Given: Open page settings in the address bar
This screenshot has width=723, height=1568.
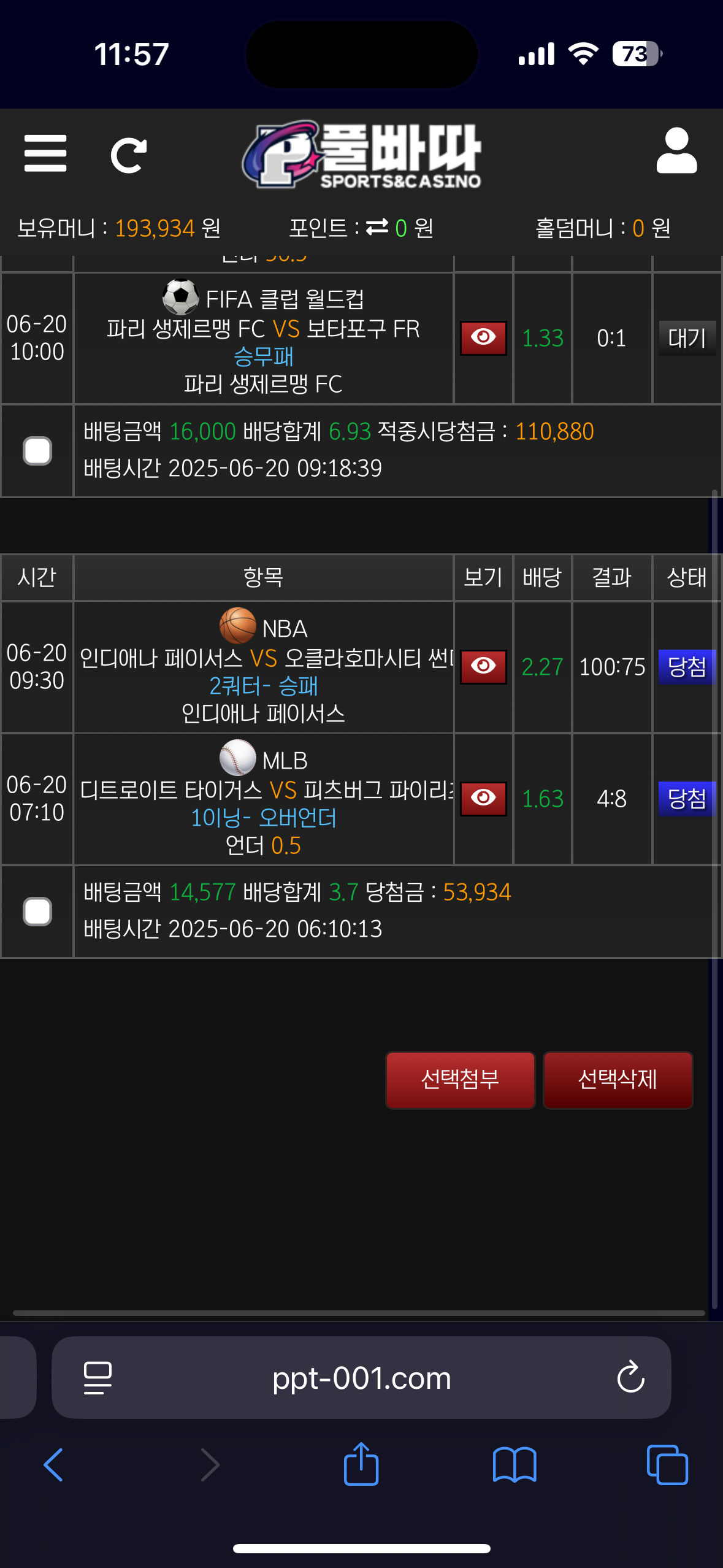Looking at the screenshot, I should point(98,1378).
